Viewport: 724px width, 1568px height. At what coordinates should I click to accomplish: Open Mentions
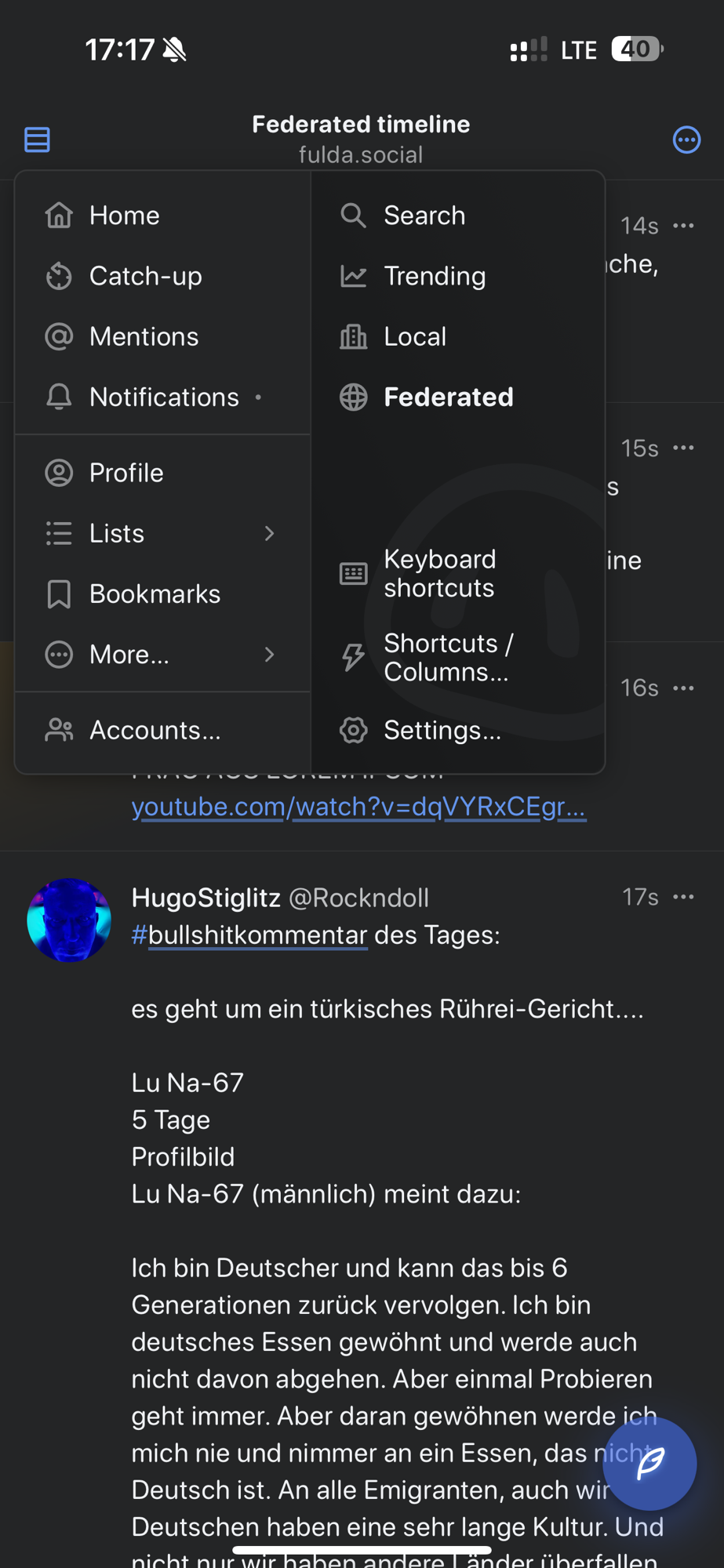[x=162, y=336]
